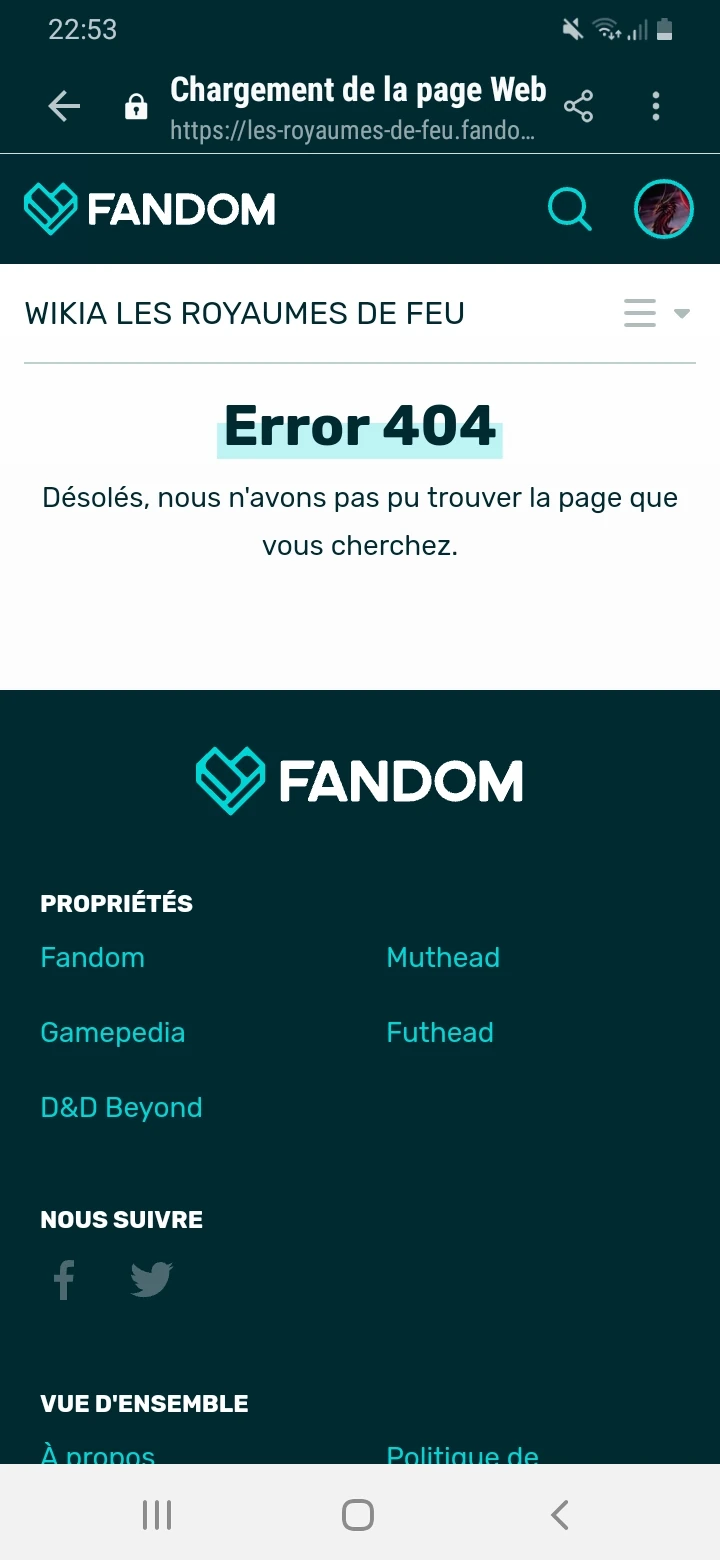Open the Fandom link under Propriétés
Image resolution: width=720 pixels, height=1560 pixels.
[x=92, y=958]
